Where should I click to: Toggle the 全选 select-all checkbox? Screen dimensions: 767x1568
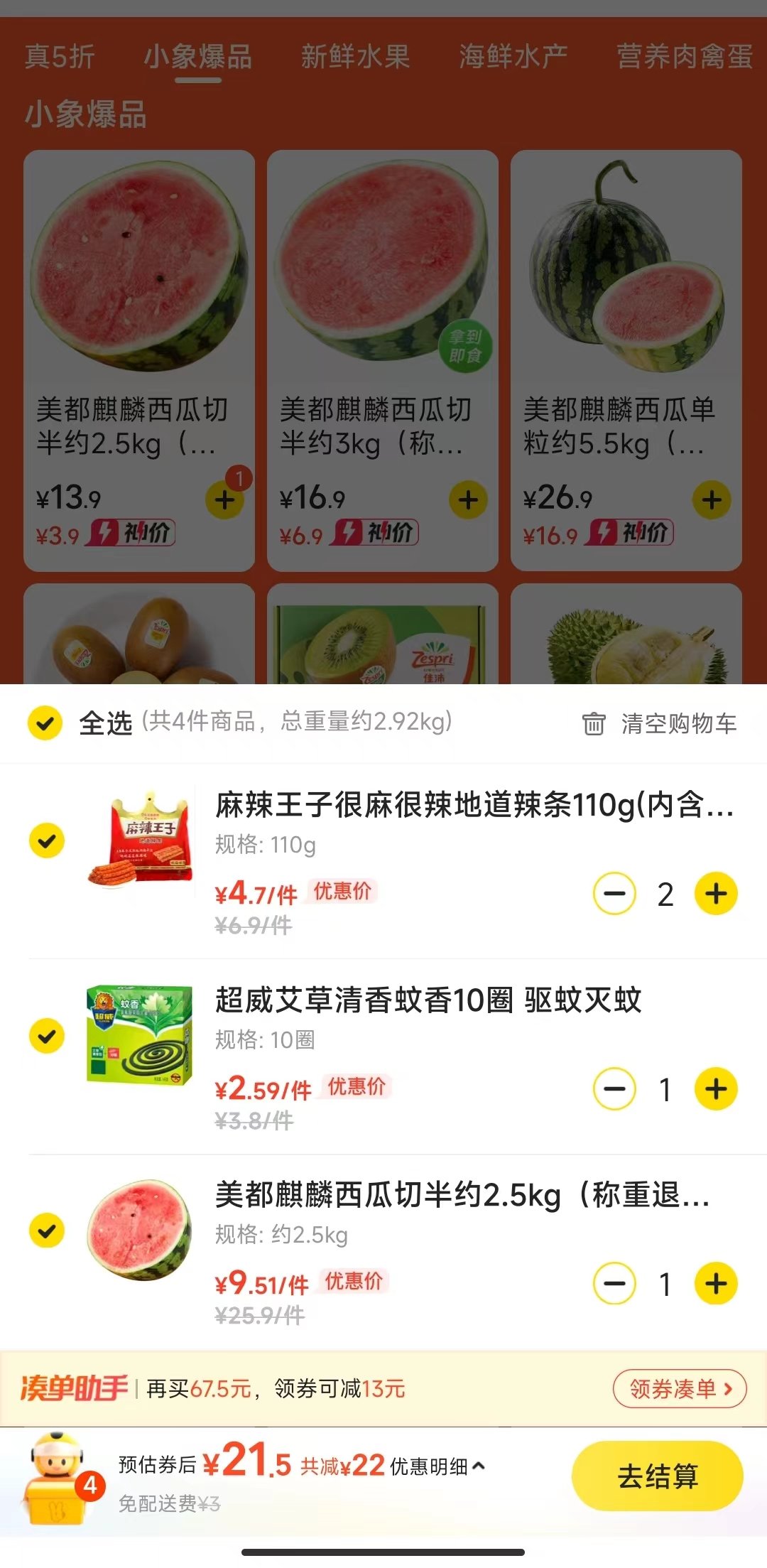(x=45, y=723)
